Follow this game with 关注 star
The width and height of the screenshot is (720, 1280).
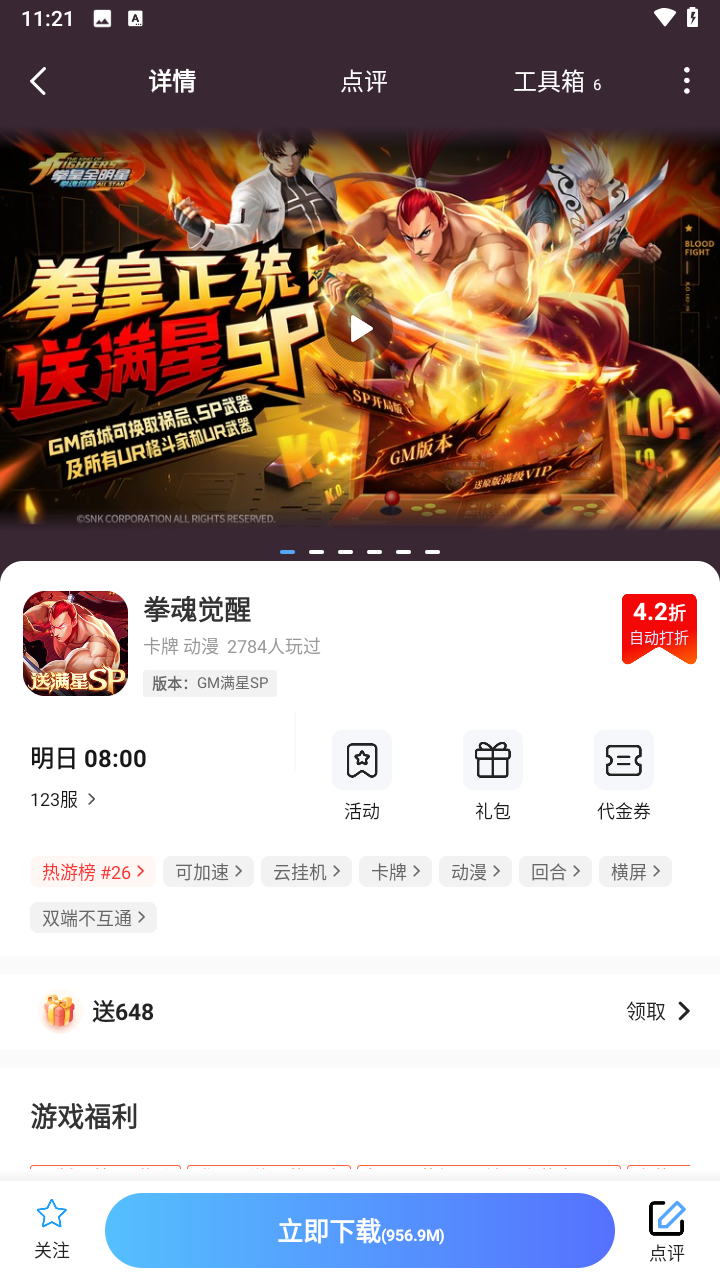52,1230
